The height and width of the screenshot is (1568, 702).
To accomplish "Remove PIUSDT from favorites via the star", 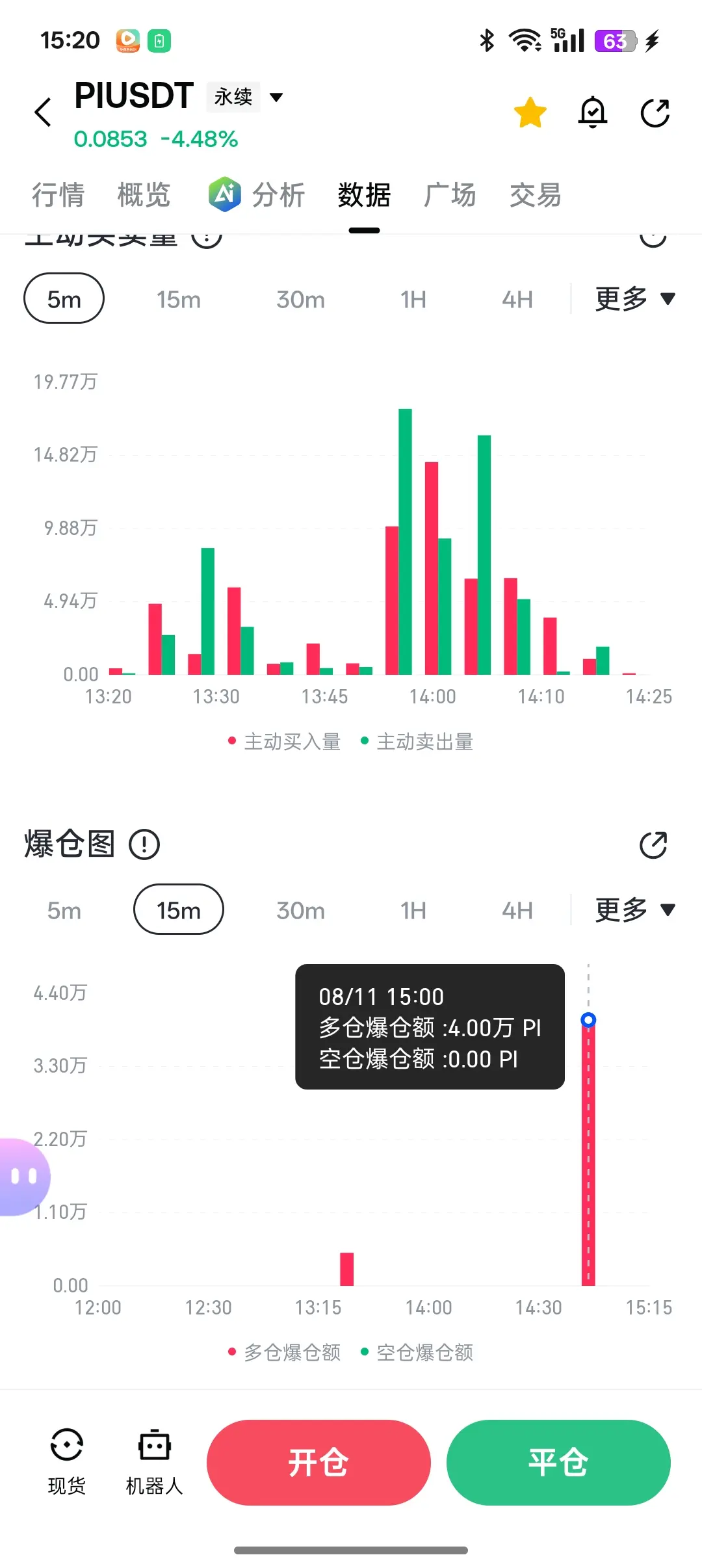I will coord(530,112).
